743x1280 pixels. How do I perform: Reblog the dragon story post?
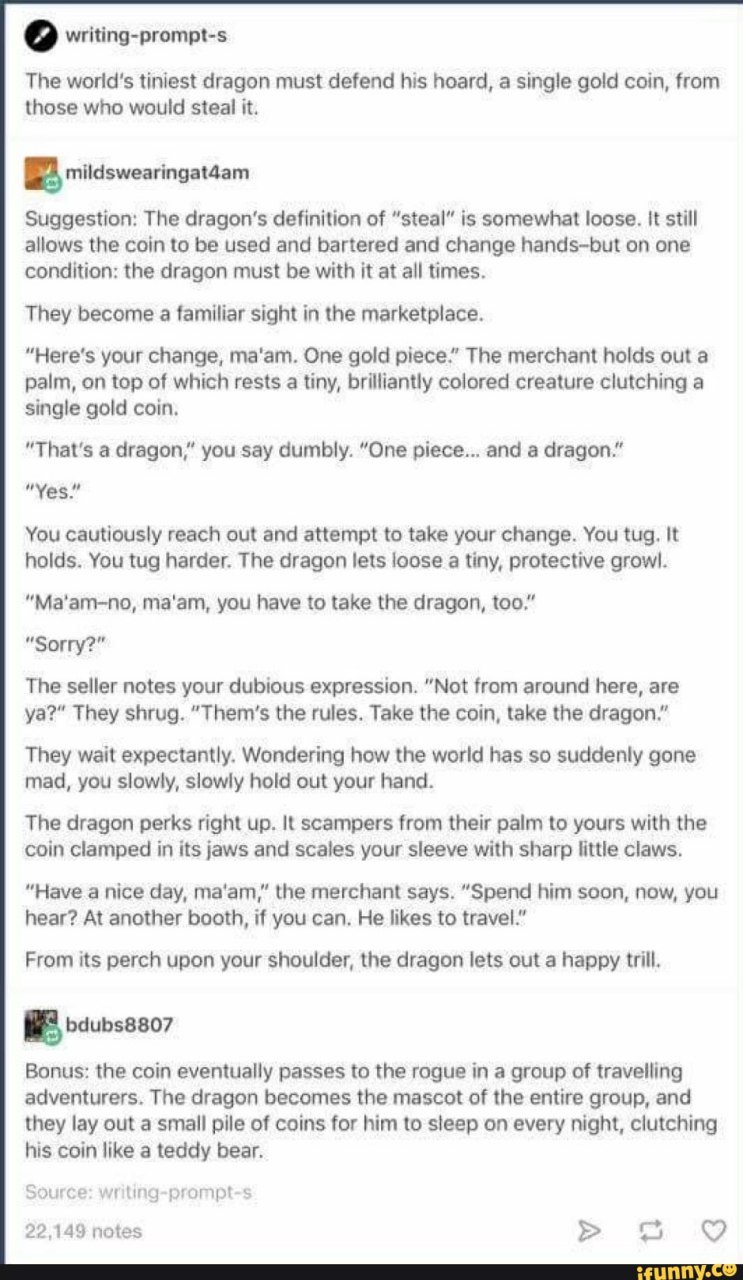[x=651, y=1230]
